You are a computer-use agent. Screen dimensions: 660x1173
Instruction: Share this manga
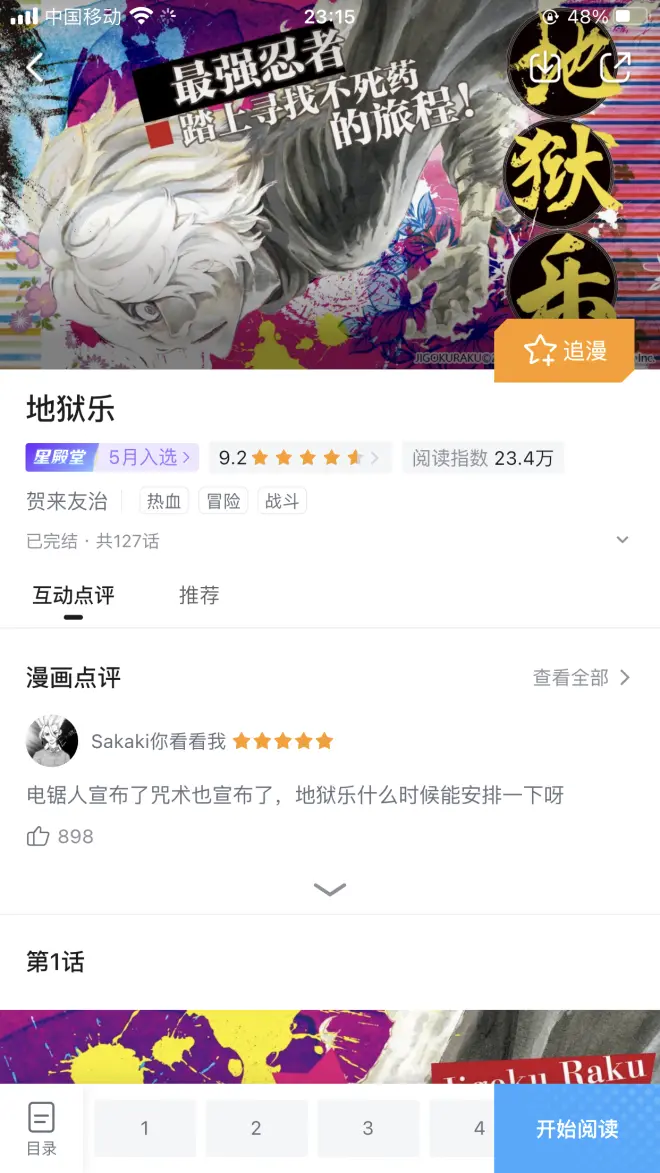[x=615, y=67]
